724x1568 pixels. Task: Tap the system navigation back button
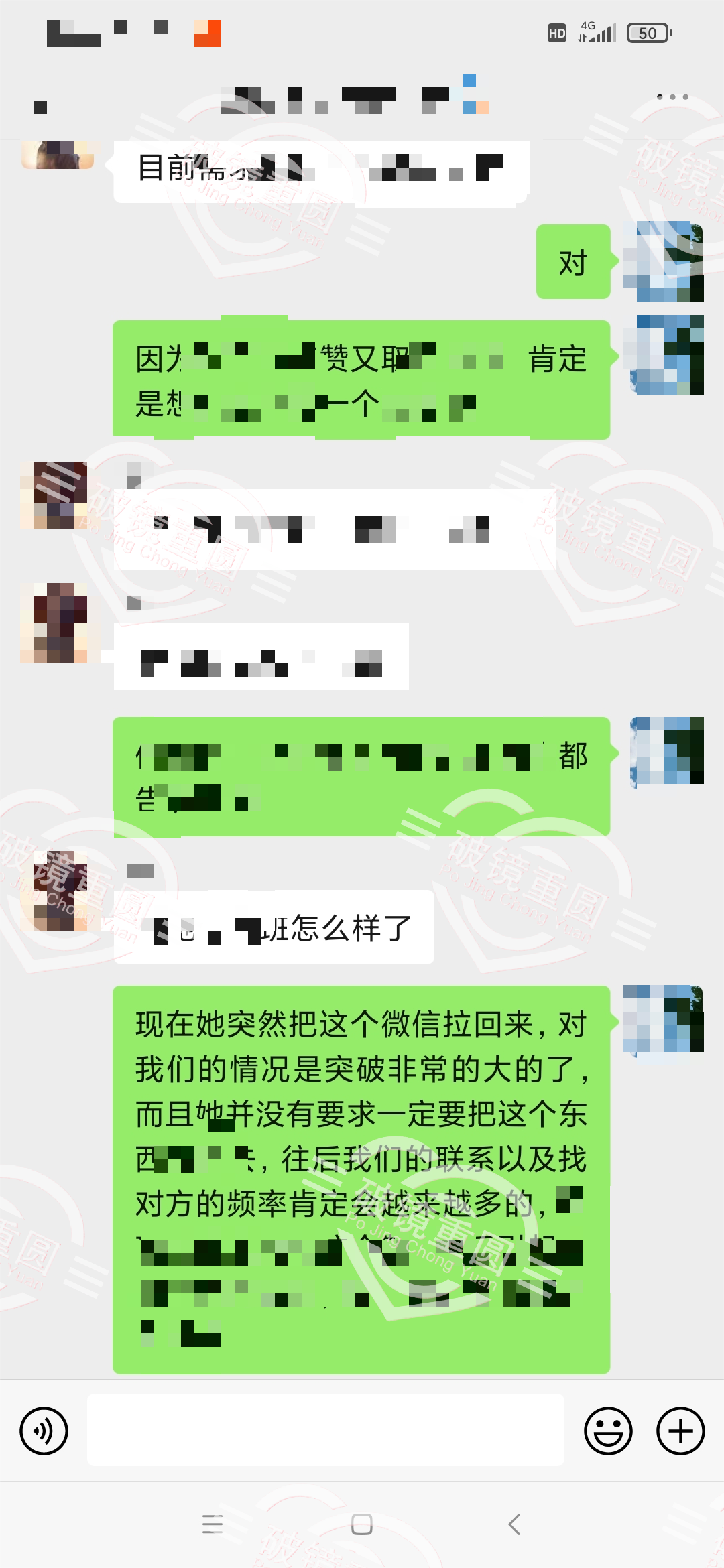click(x=514, y=1524)
